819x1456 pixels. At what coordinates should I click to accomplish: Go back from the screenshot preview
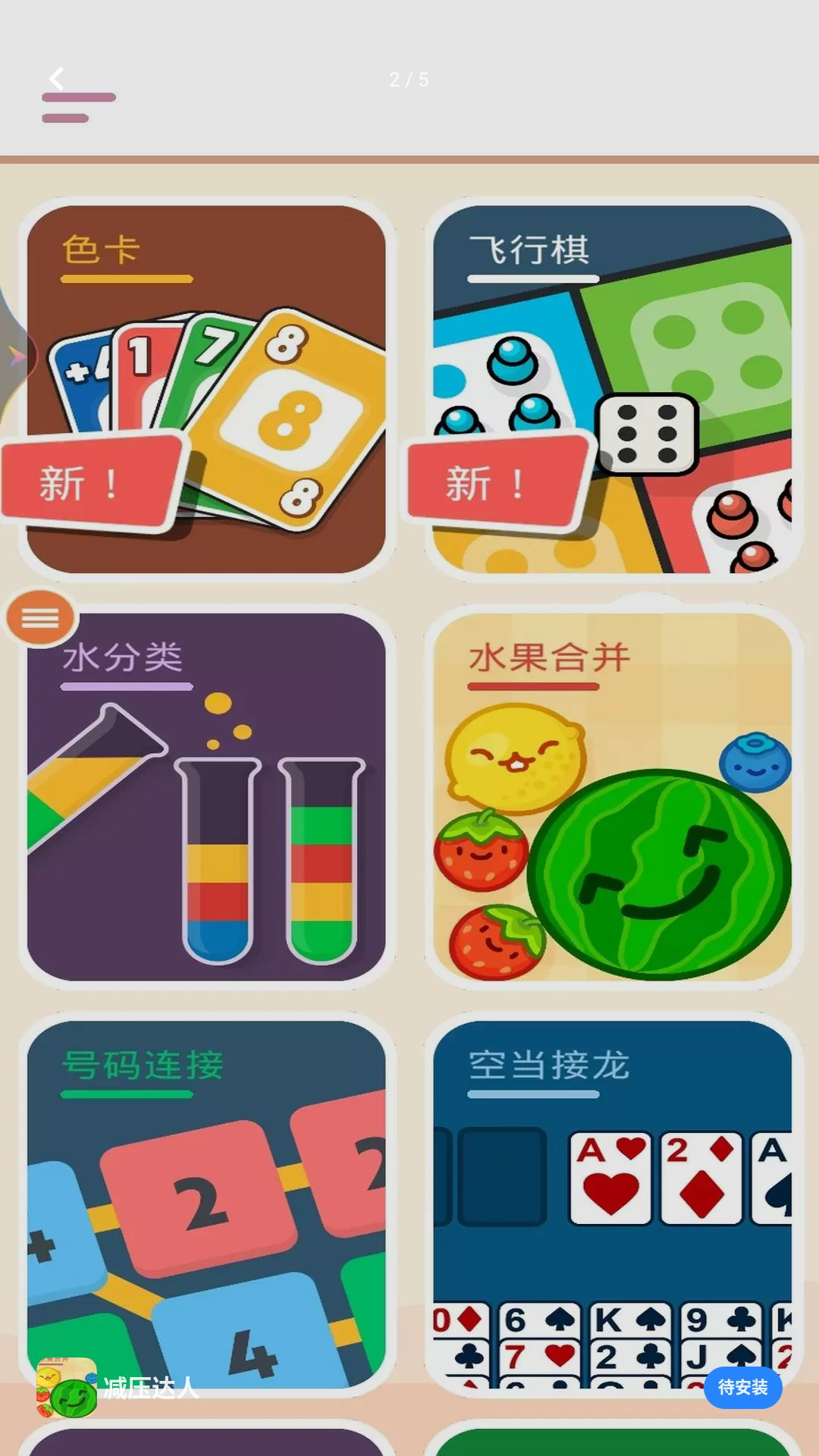[57, 79]
